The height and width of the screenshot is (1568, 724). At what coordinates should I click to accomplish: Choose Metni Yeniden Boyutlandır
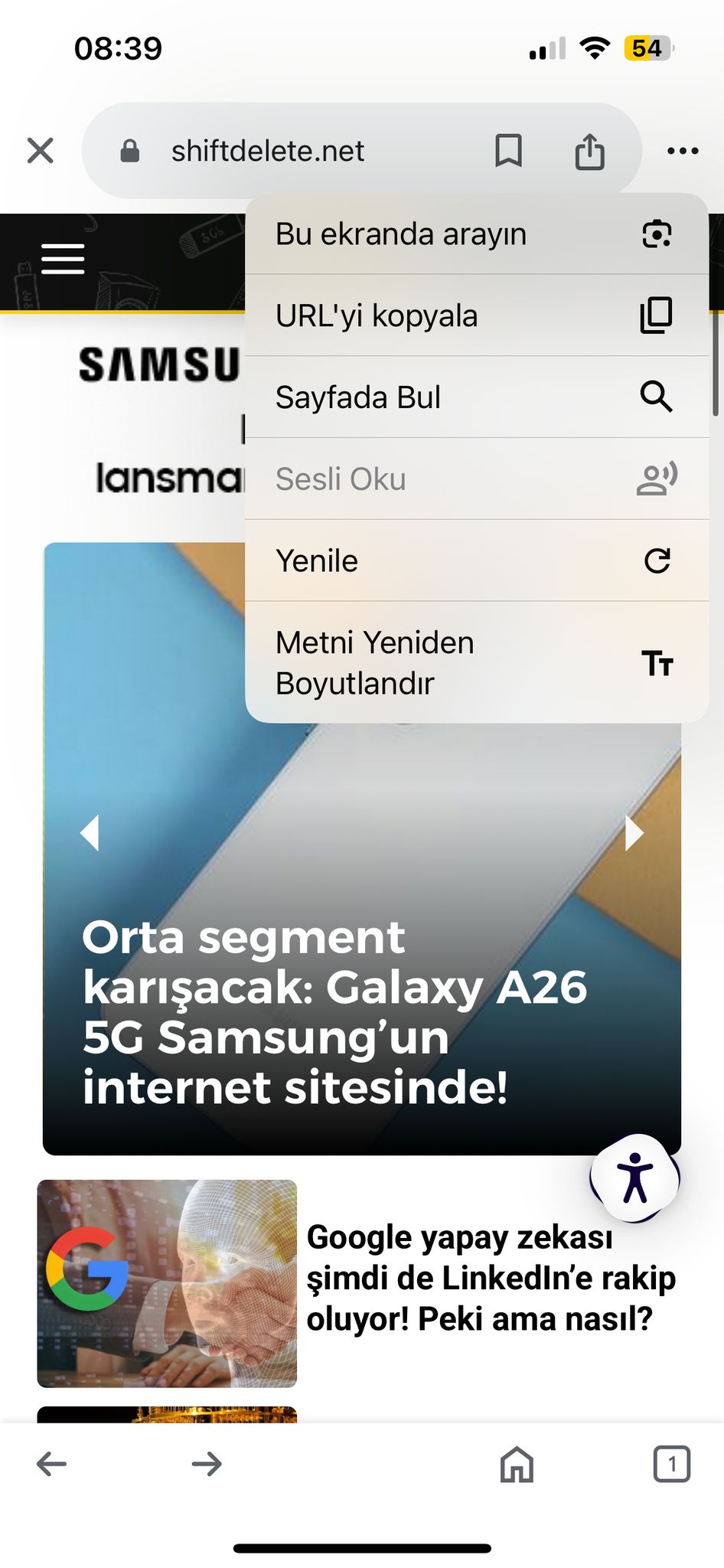click(476, 662)
